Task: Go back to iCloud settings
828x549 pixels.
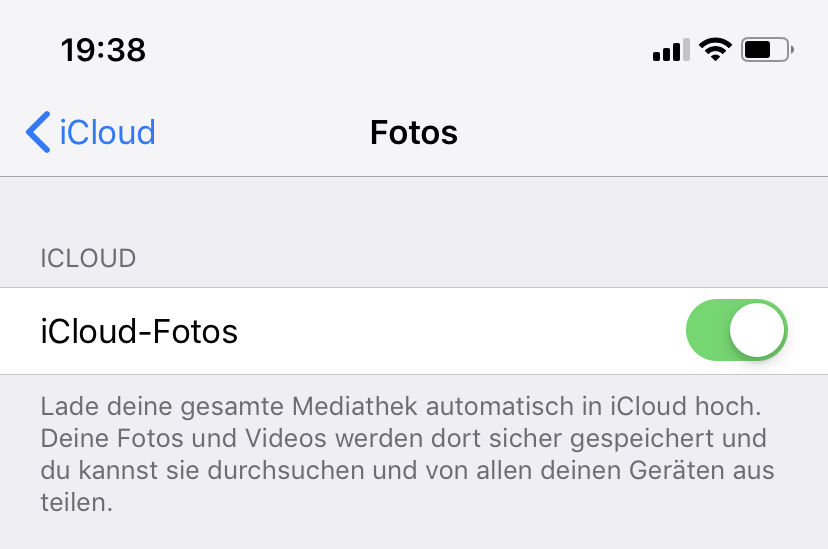Action: click(90, 132)
